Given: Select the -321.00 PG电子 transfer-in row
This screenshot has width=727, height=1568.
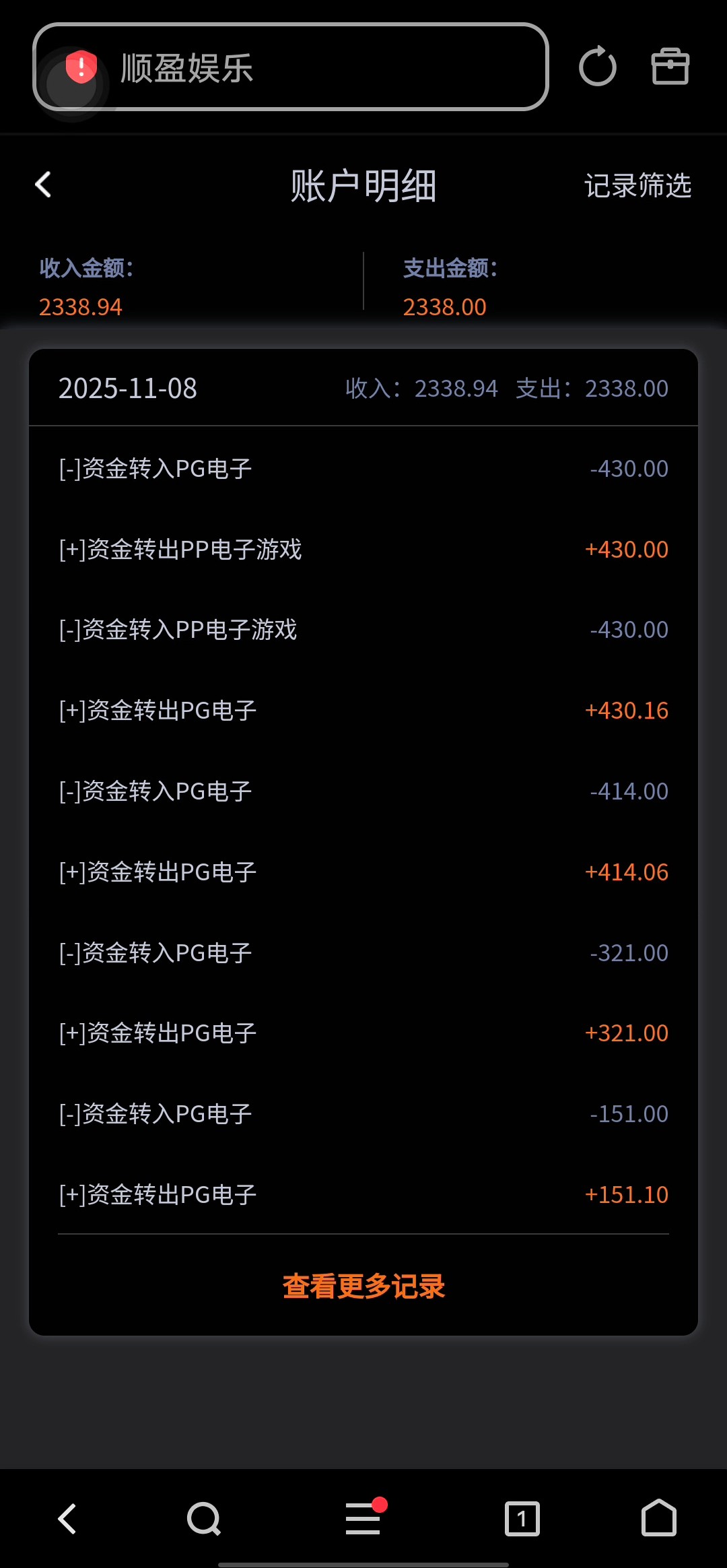Looking at the screenshot, I should click(362, 952).
